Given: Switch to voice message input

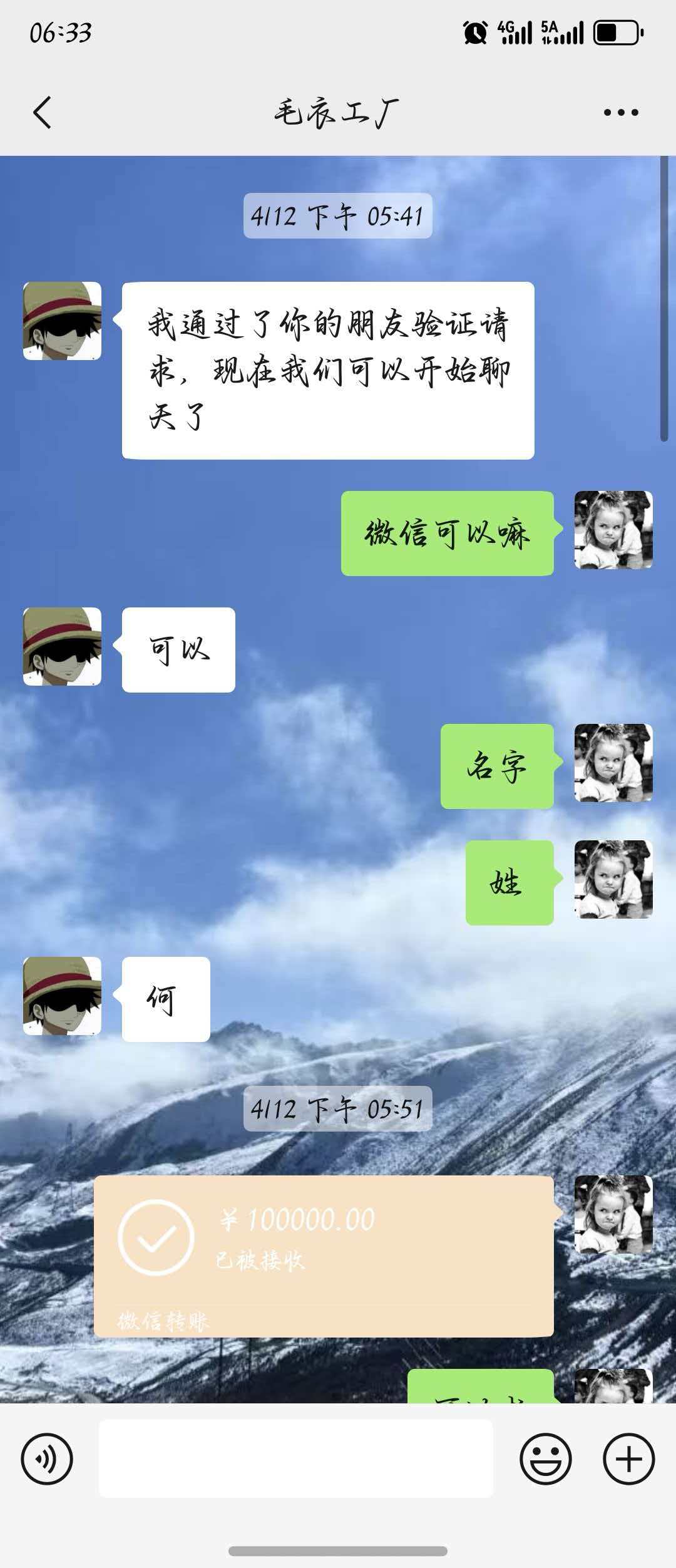Looking at the screenshot, I should 47,1458.
